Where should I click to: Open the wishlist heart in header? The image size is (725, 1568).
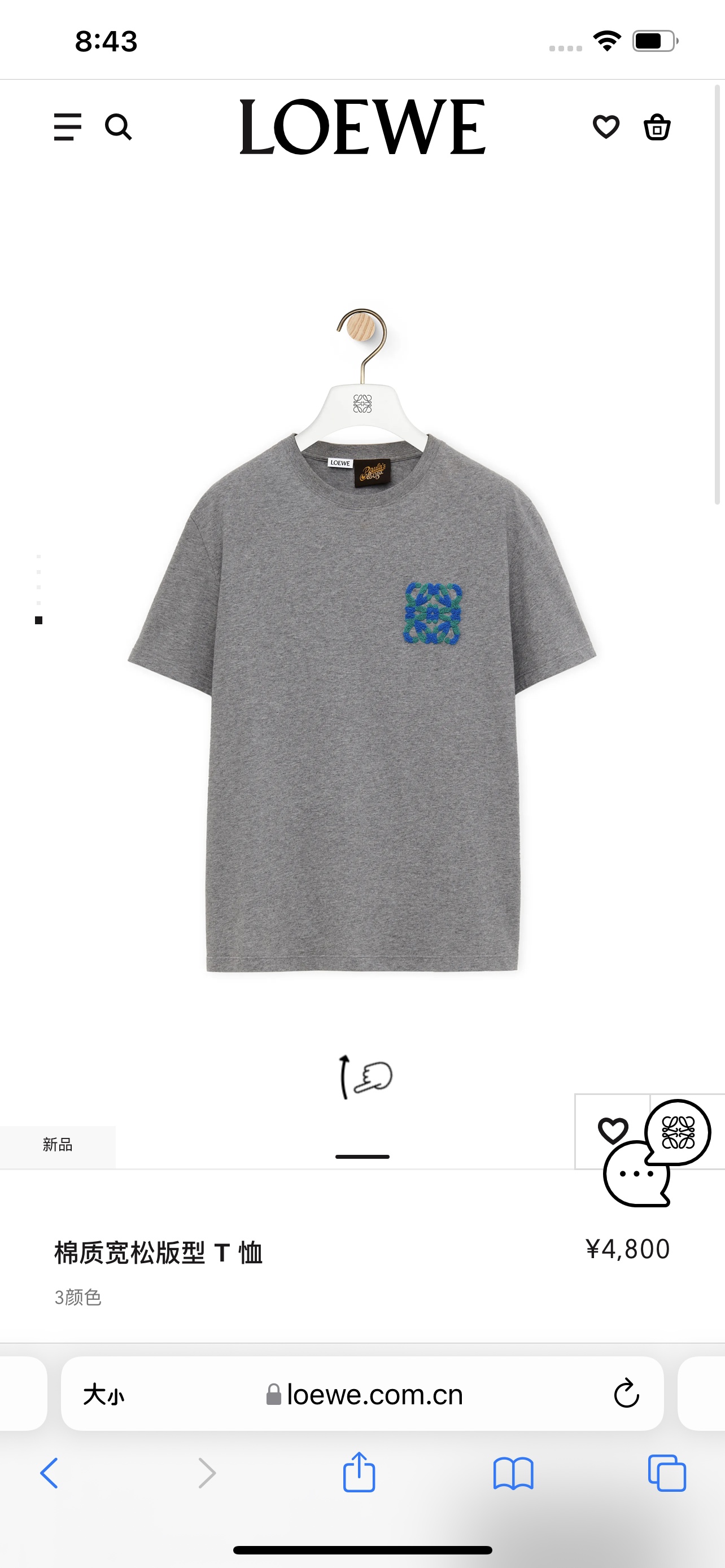tap(606, 126)
